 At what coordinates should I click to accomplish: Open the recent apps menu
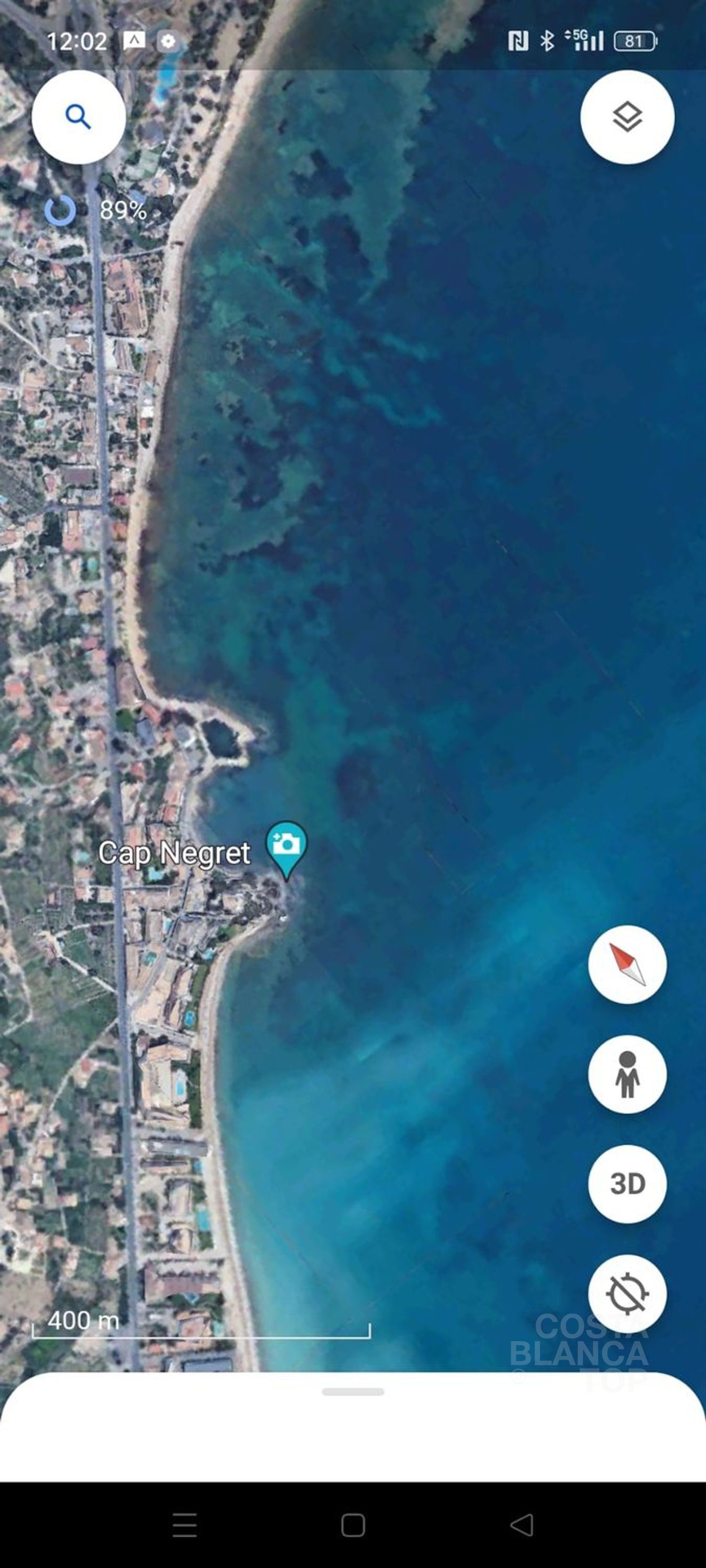[185, 1525]
